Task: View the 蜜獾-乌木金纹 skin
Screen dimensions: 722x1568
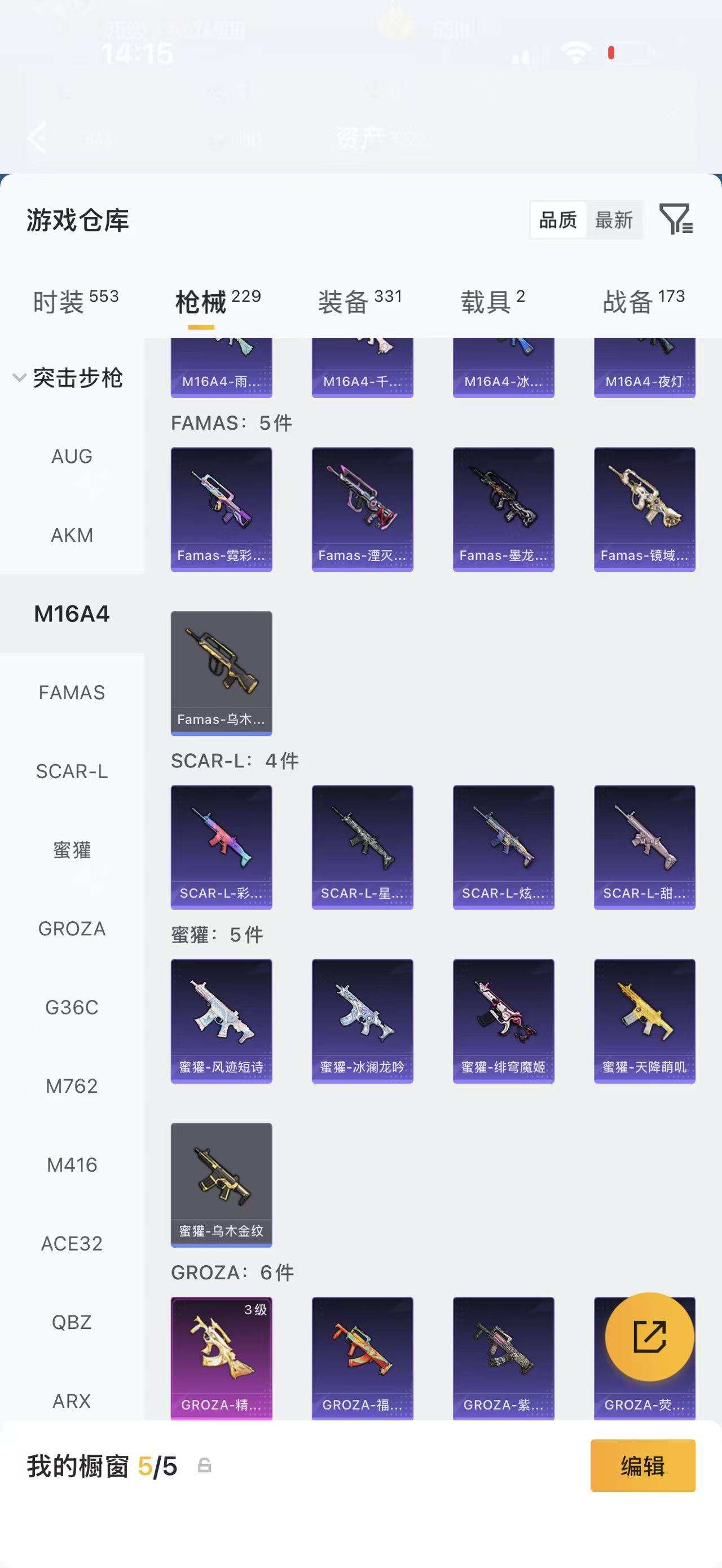Action: tap(221, 1185)
